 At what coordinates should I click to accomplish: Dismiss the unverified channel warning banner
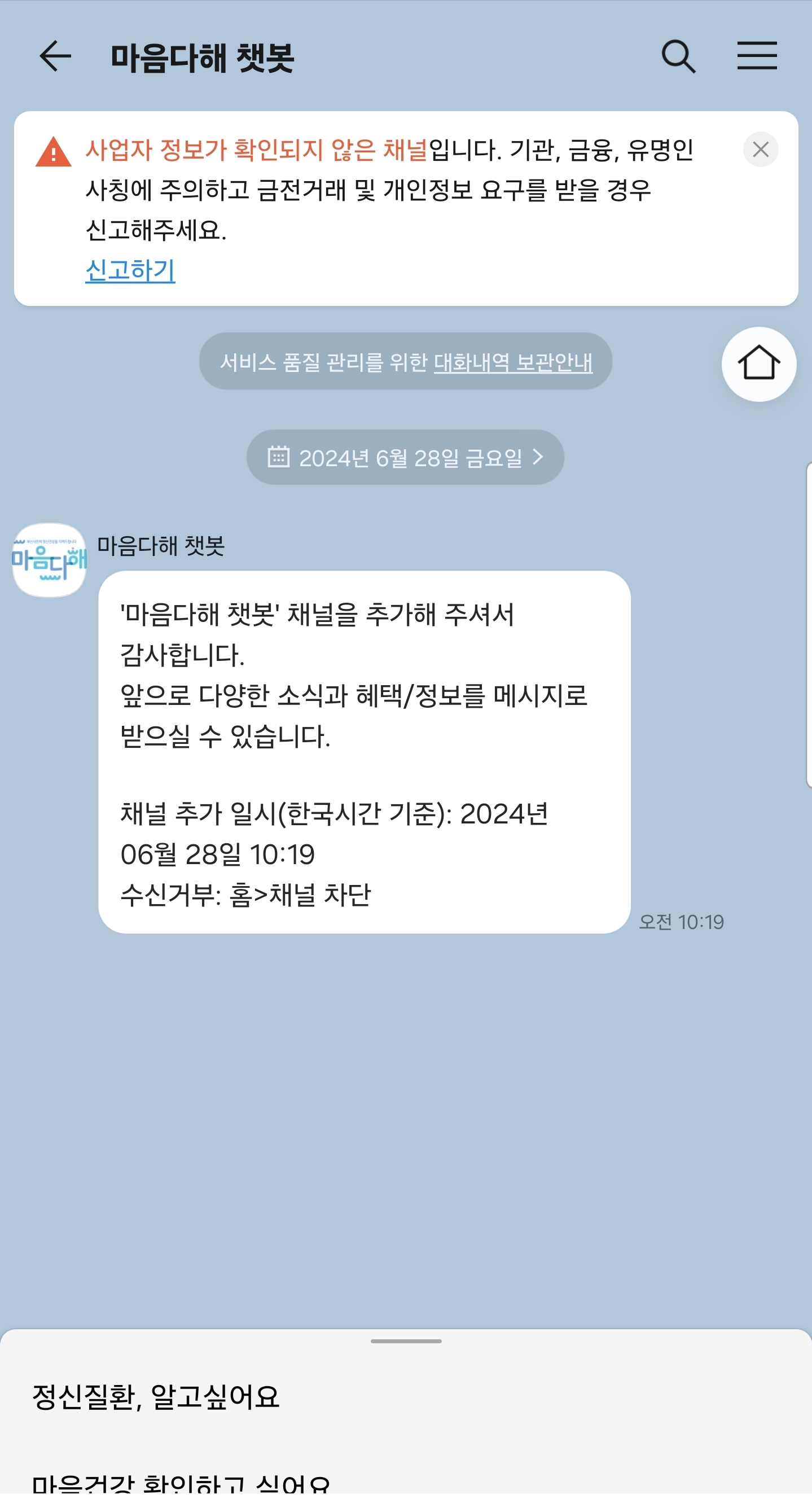760,150
